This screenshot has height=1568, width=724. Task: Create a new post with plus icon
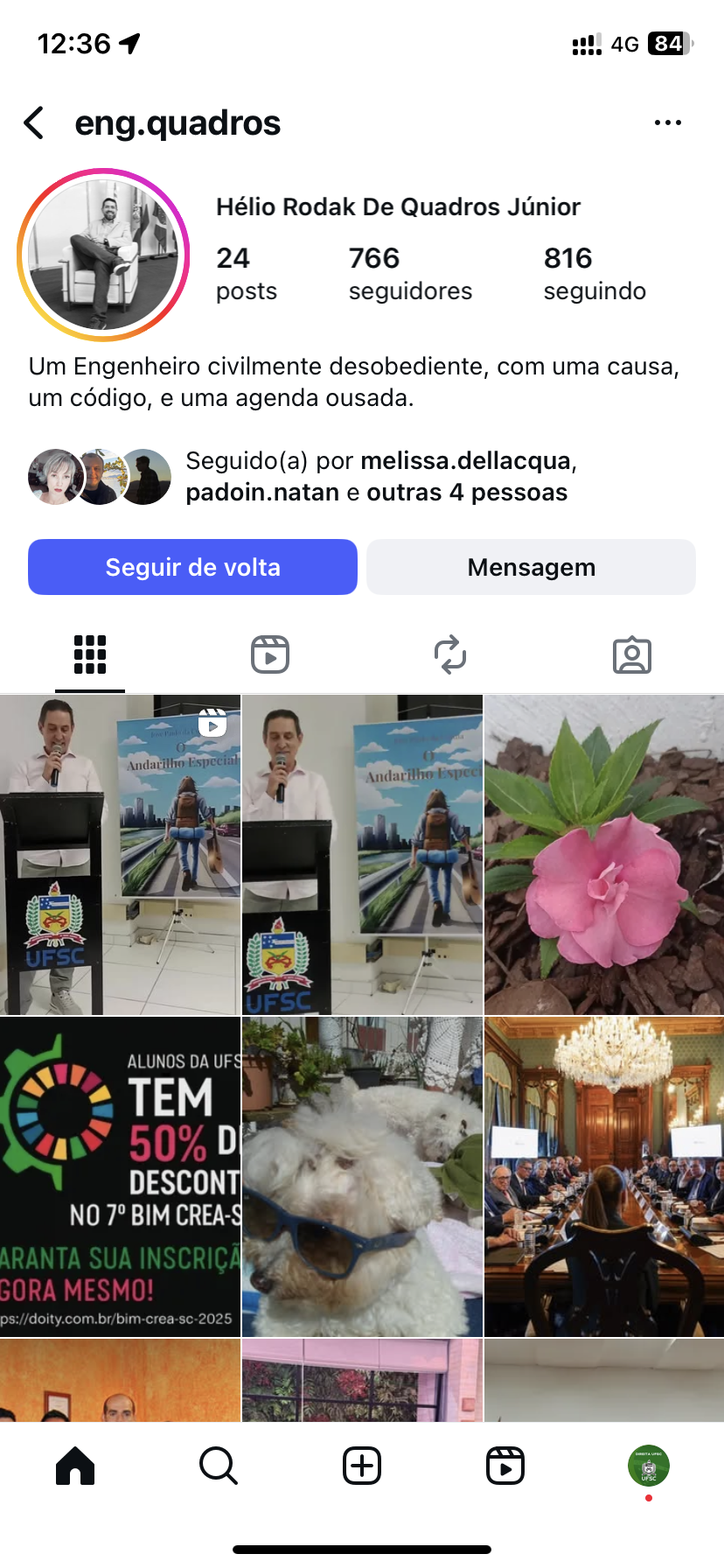[362, 1466]
